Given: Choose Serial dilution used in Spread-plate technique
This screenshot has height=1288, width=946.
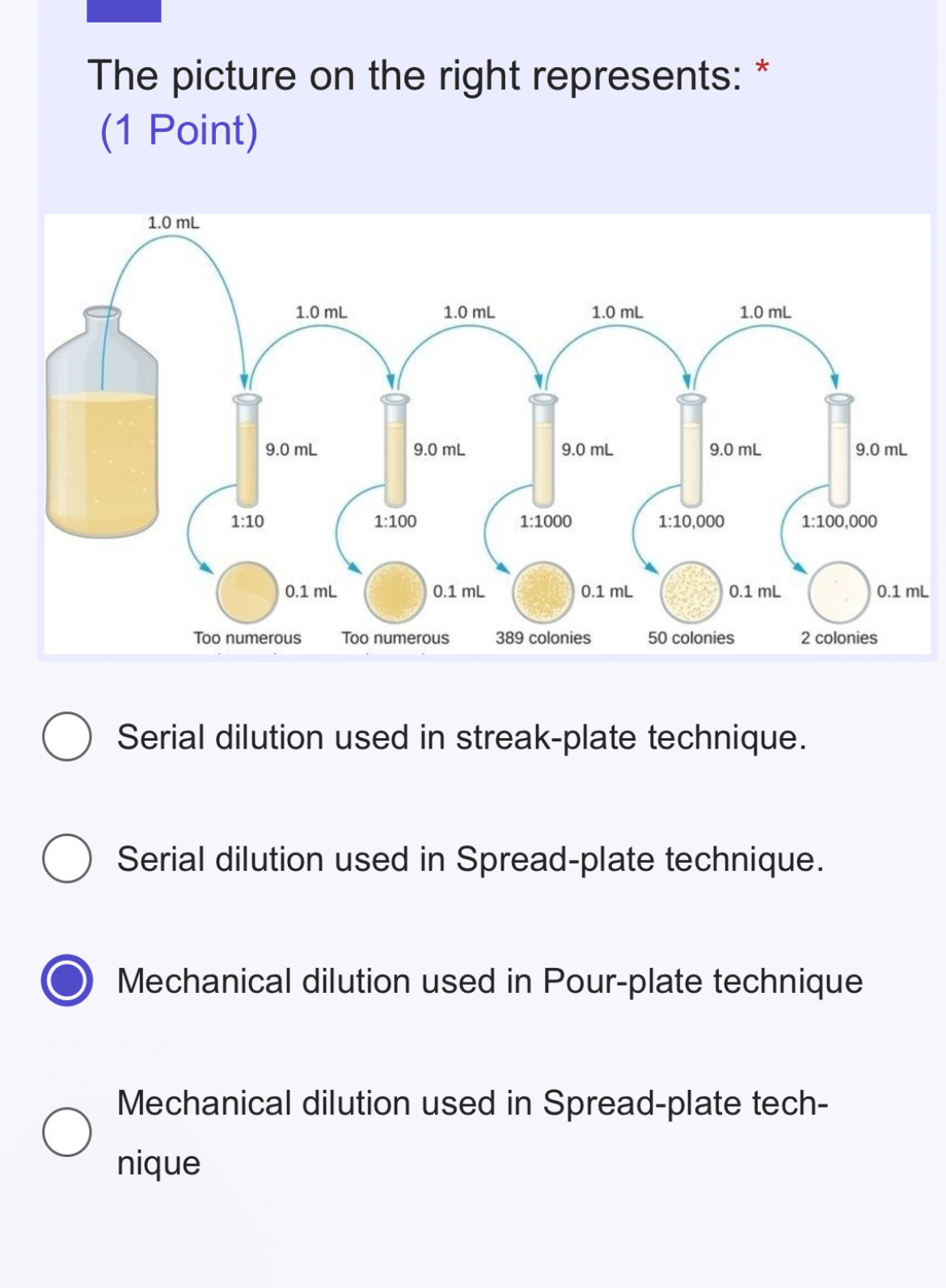Looking at the screenshot, I should (x=66, y=858).
